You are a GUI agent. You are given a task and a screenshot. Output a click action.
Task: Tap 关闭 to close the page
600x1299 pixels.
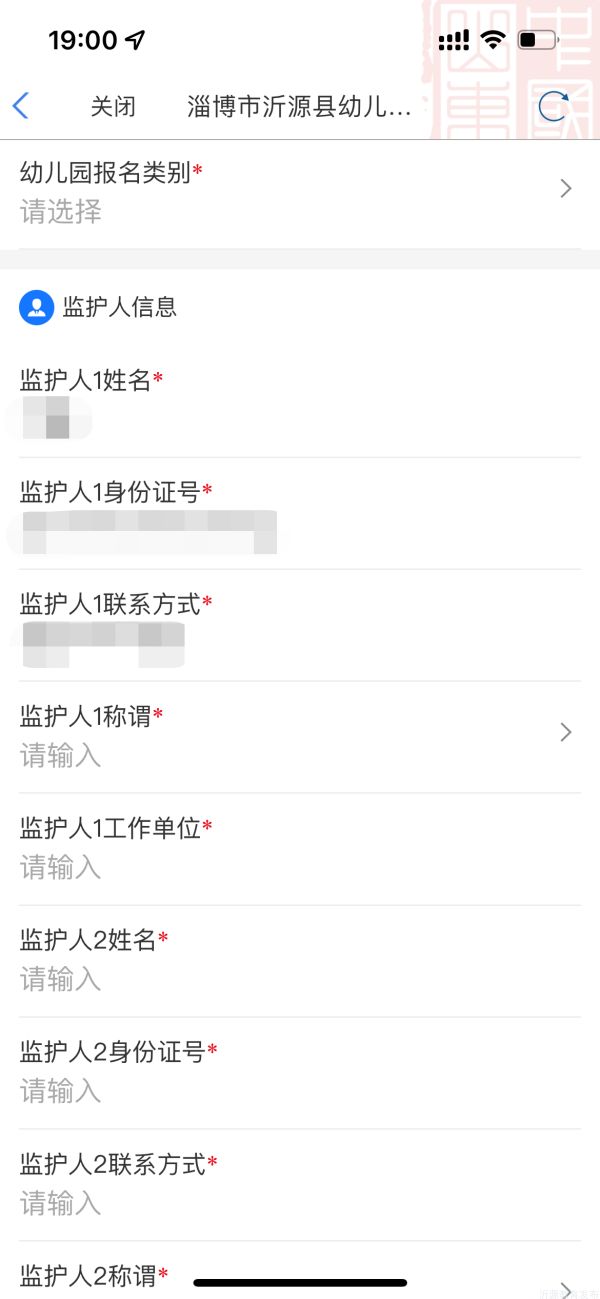coord(112,107)
